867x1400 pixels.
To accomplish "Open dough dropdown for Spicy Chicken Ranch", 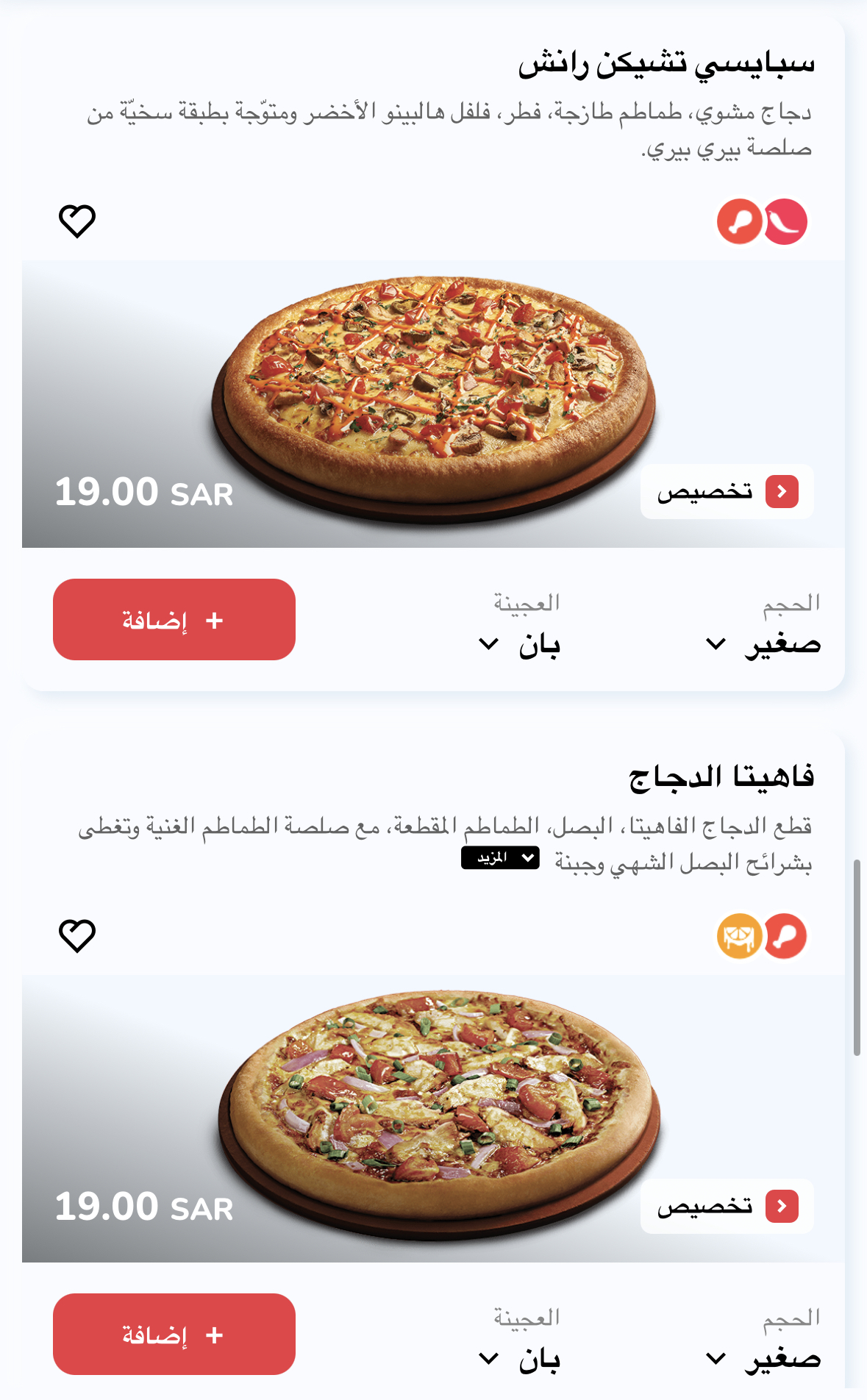I will [520, 645].
